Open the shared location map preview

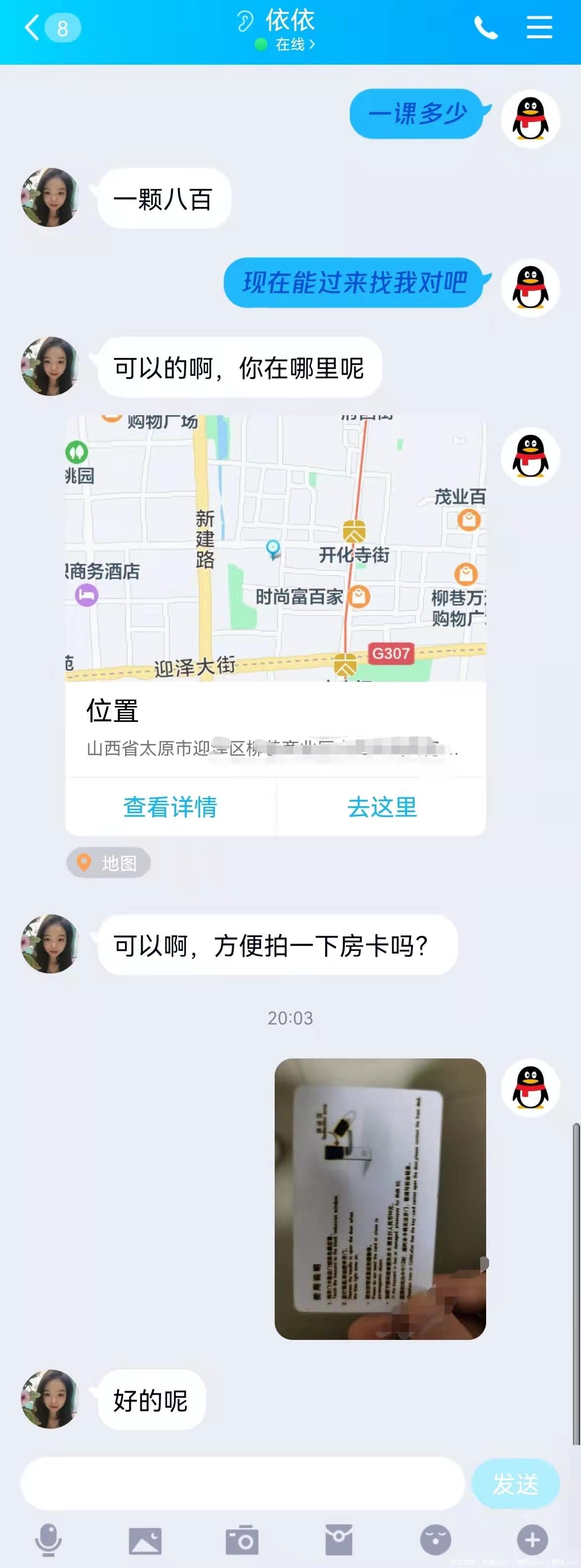(275, 548)
